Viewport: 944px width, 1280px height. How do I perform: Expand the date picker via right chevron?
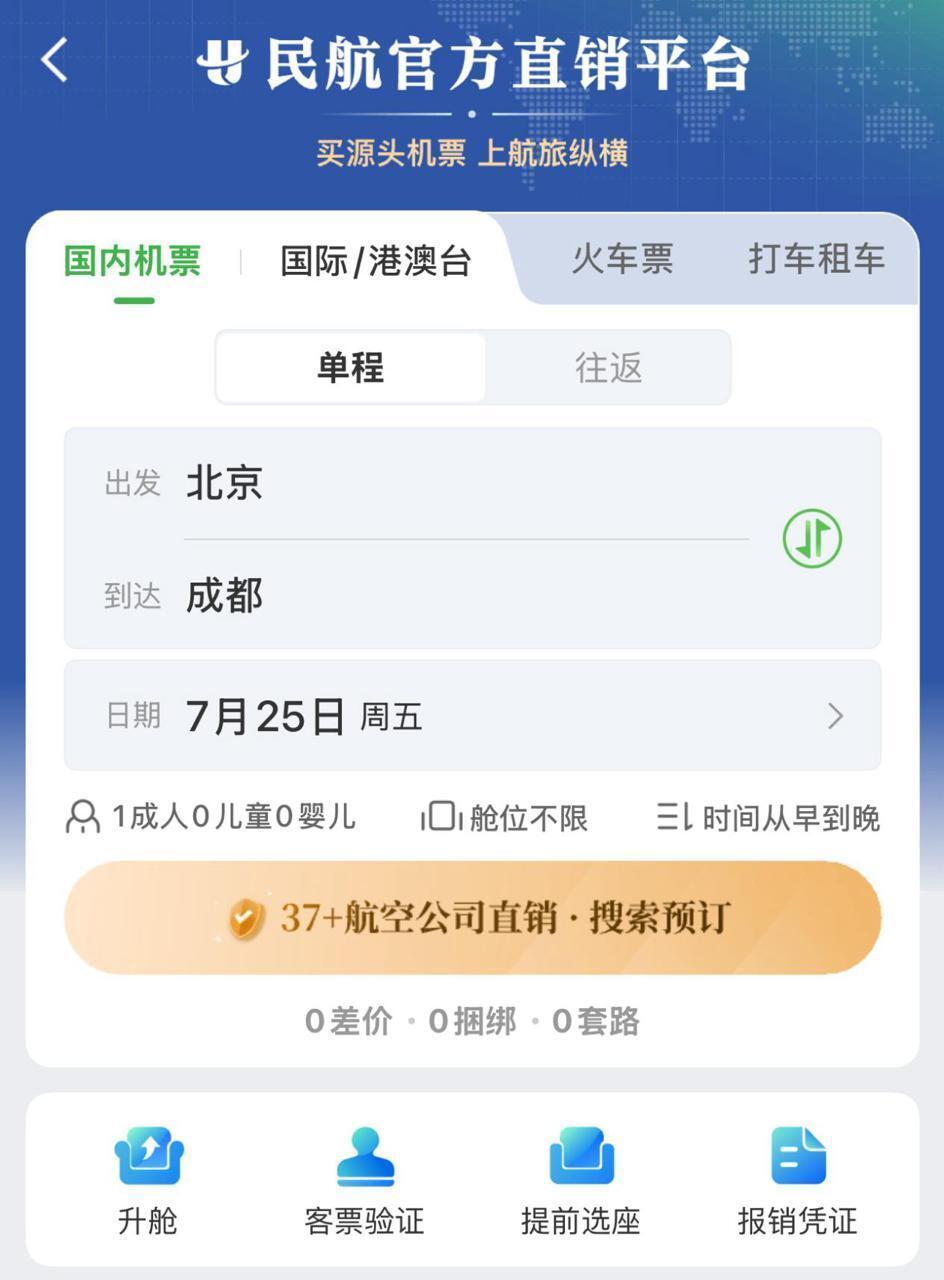tap(836, 716)
